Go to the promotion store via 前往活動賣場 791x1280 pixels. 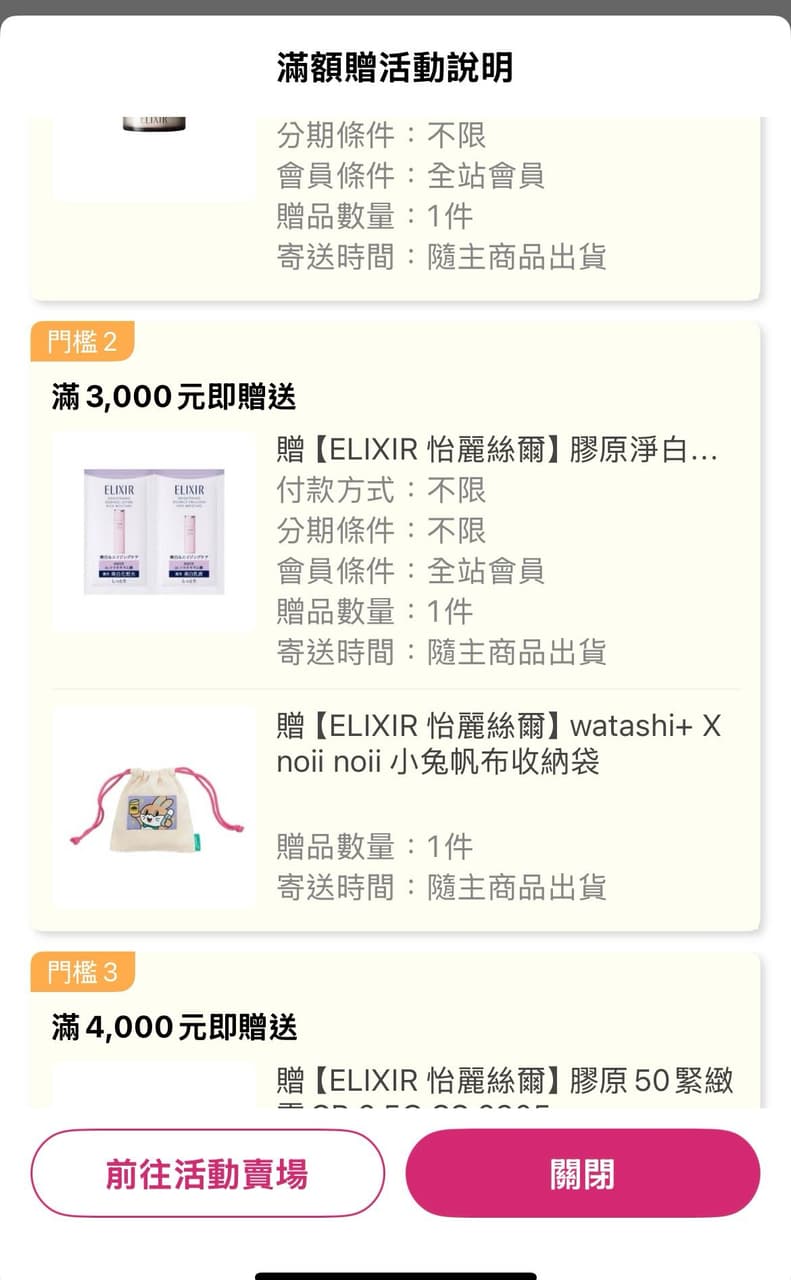coord(207,1173)
